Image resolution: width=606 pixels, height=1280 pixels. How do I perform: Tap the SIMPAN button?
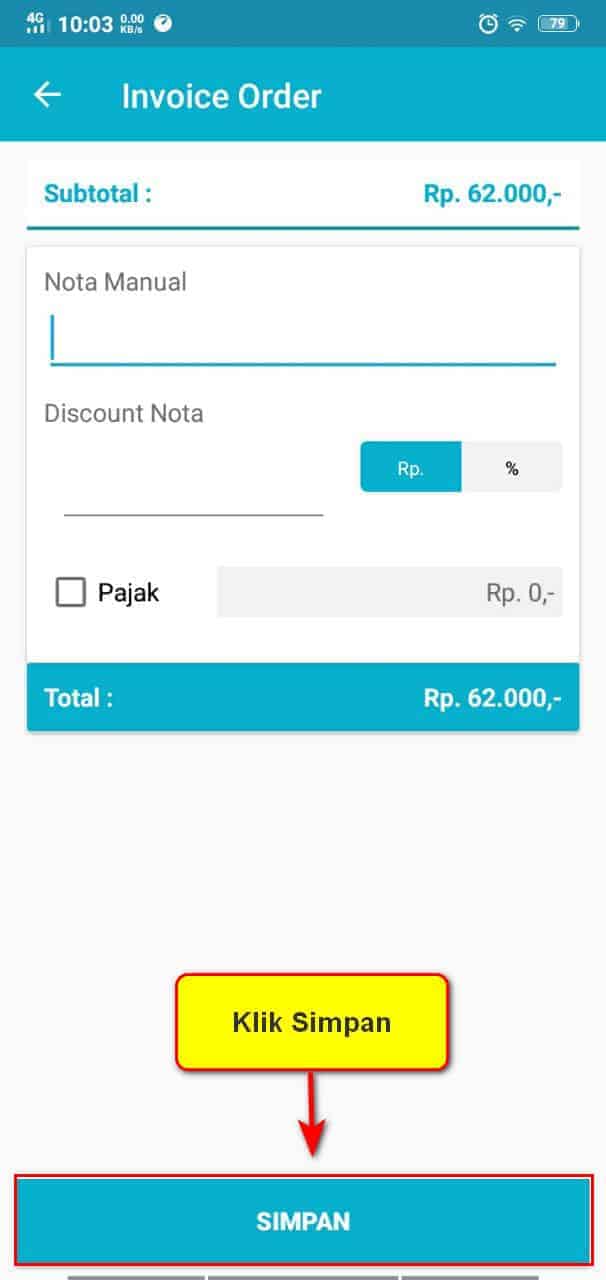(303, 1221)
